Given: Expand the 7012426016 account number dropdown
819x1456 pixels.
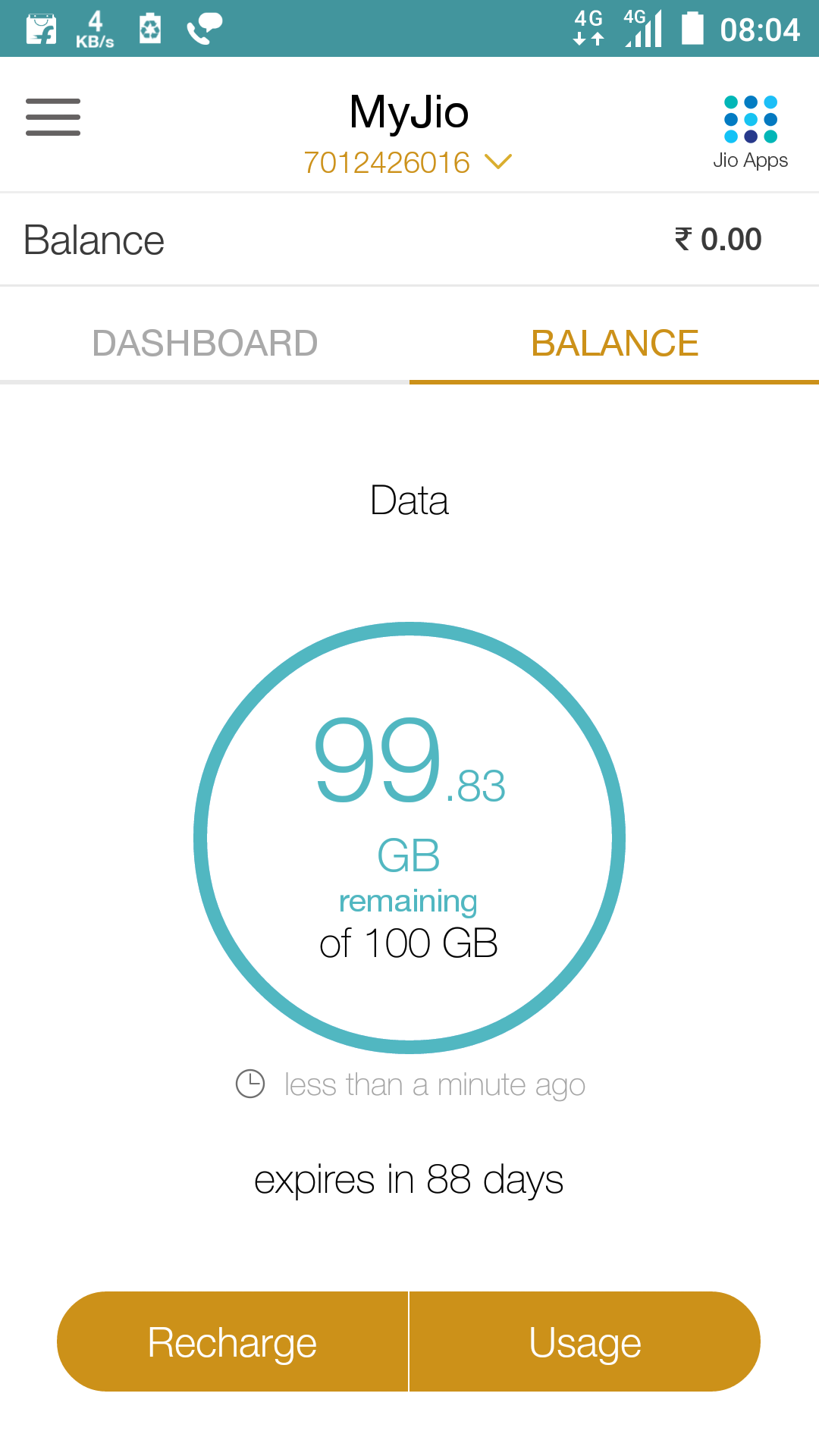Looking at the screenshot, I should coord(408,162).
